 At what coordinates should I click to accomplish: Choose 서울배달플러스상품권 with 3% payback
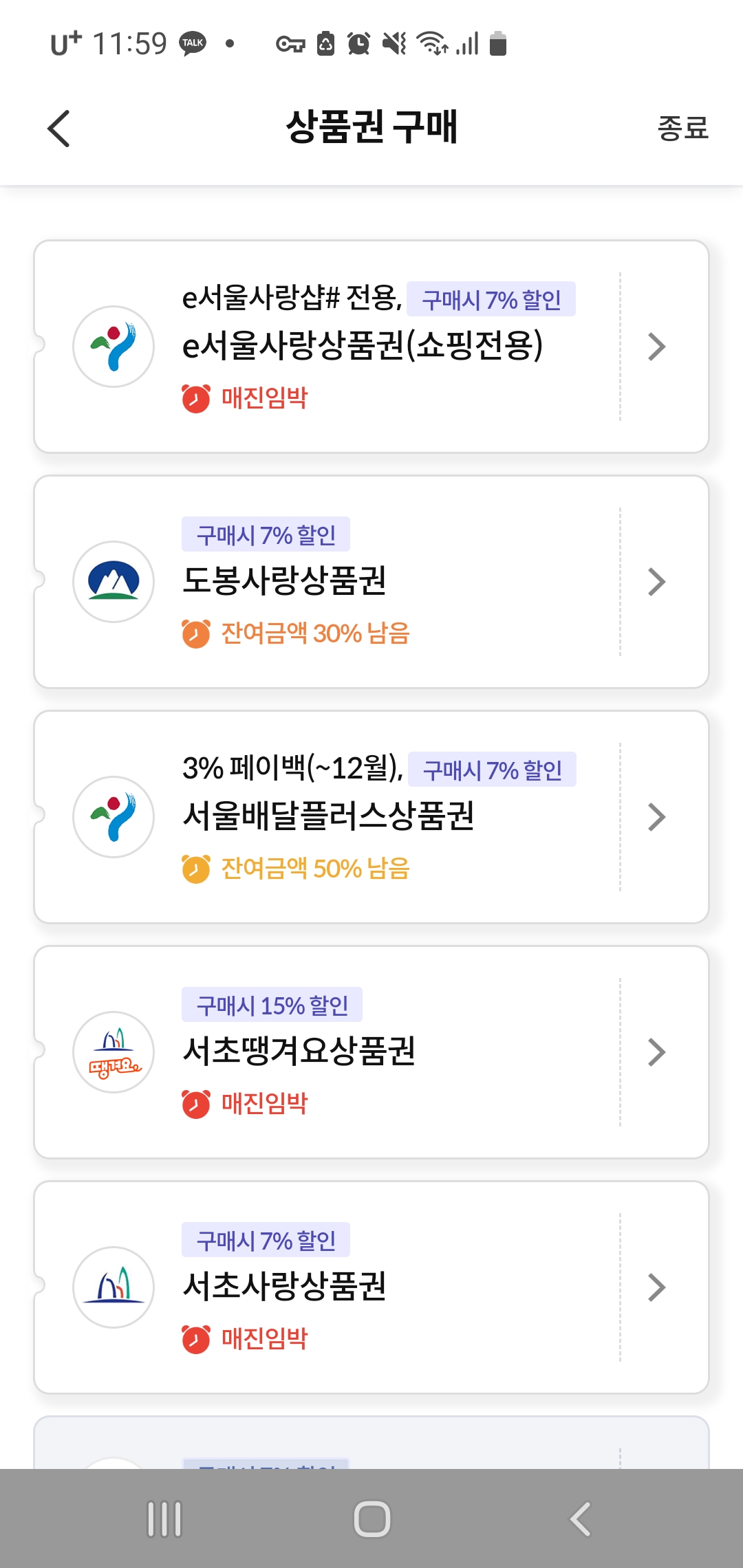click(x=371, y=817)
